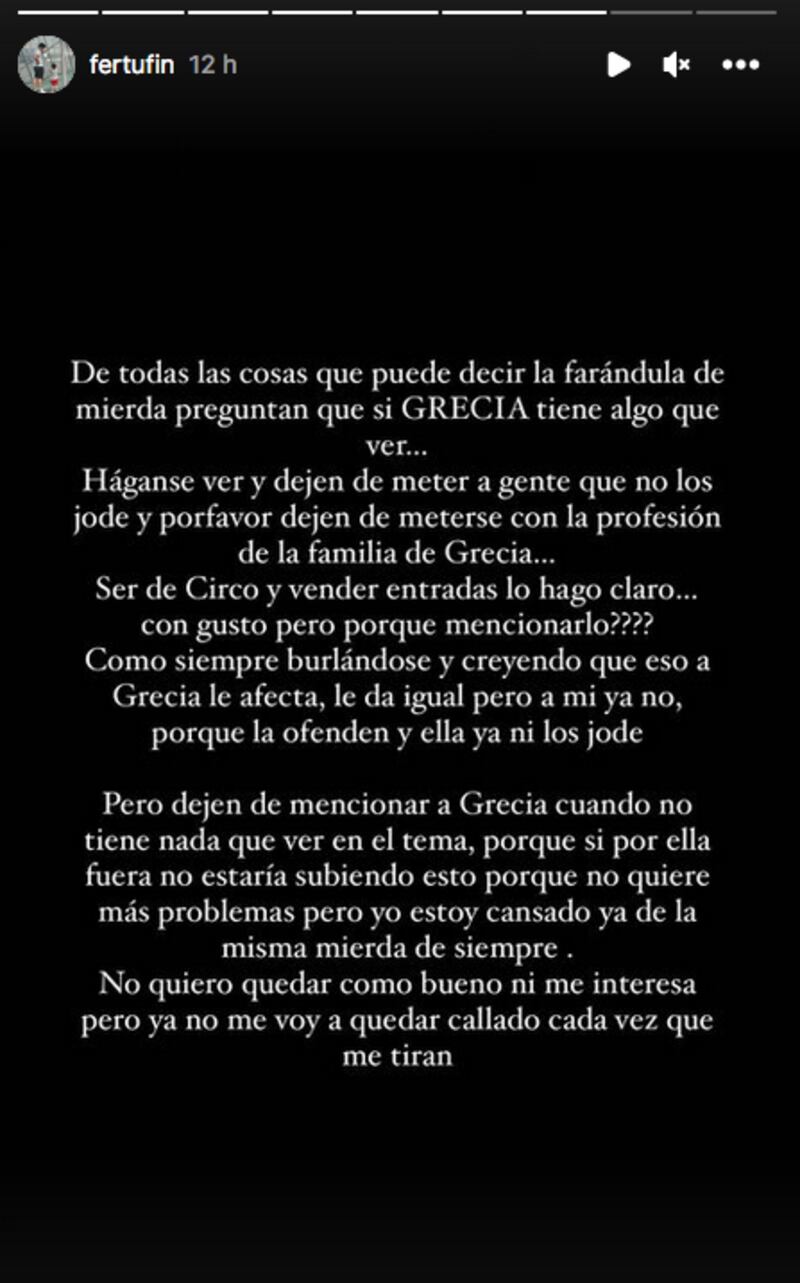
Task: Open fertufin's profile picture
Action: pos(46,65)
